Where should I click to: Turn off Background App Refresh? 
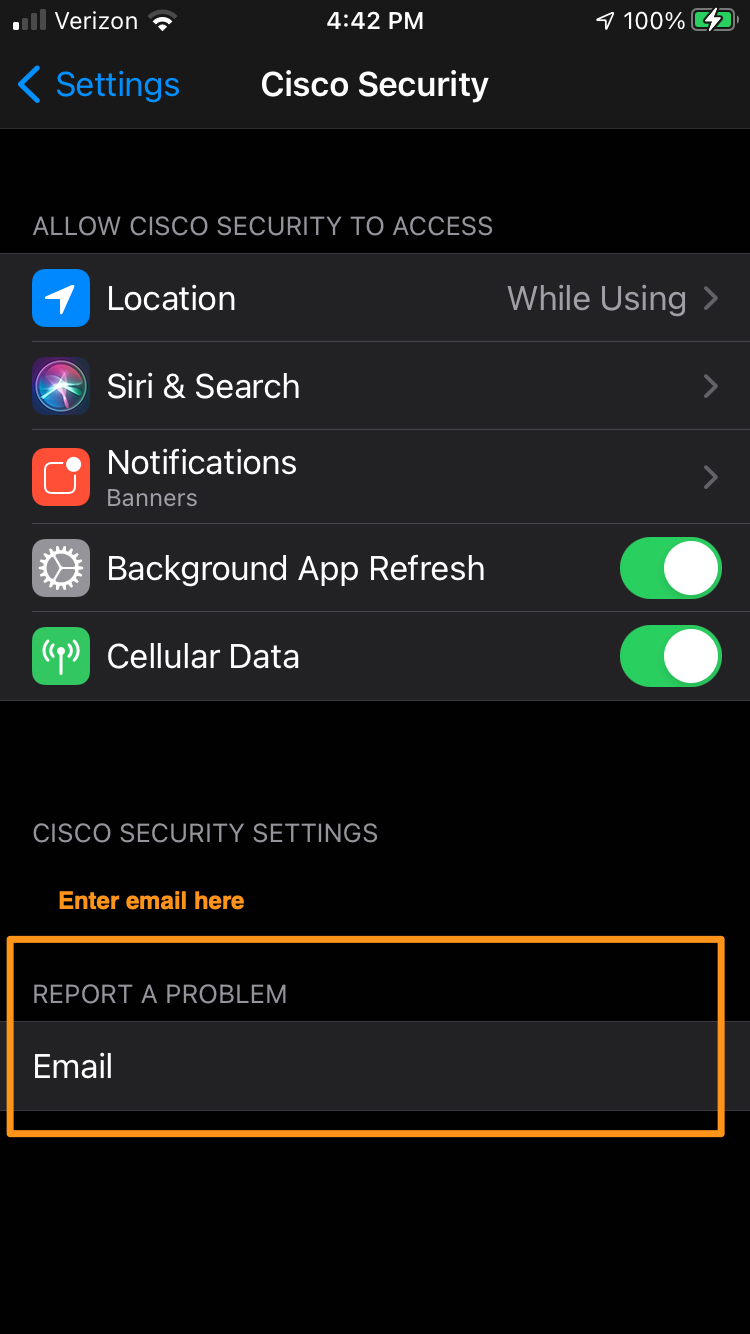pyautogui.click(x=670, y=568)
